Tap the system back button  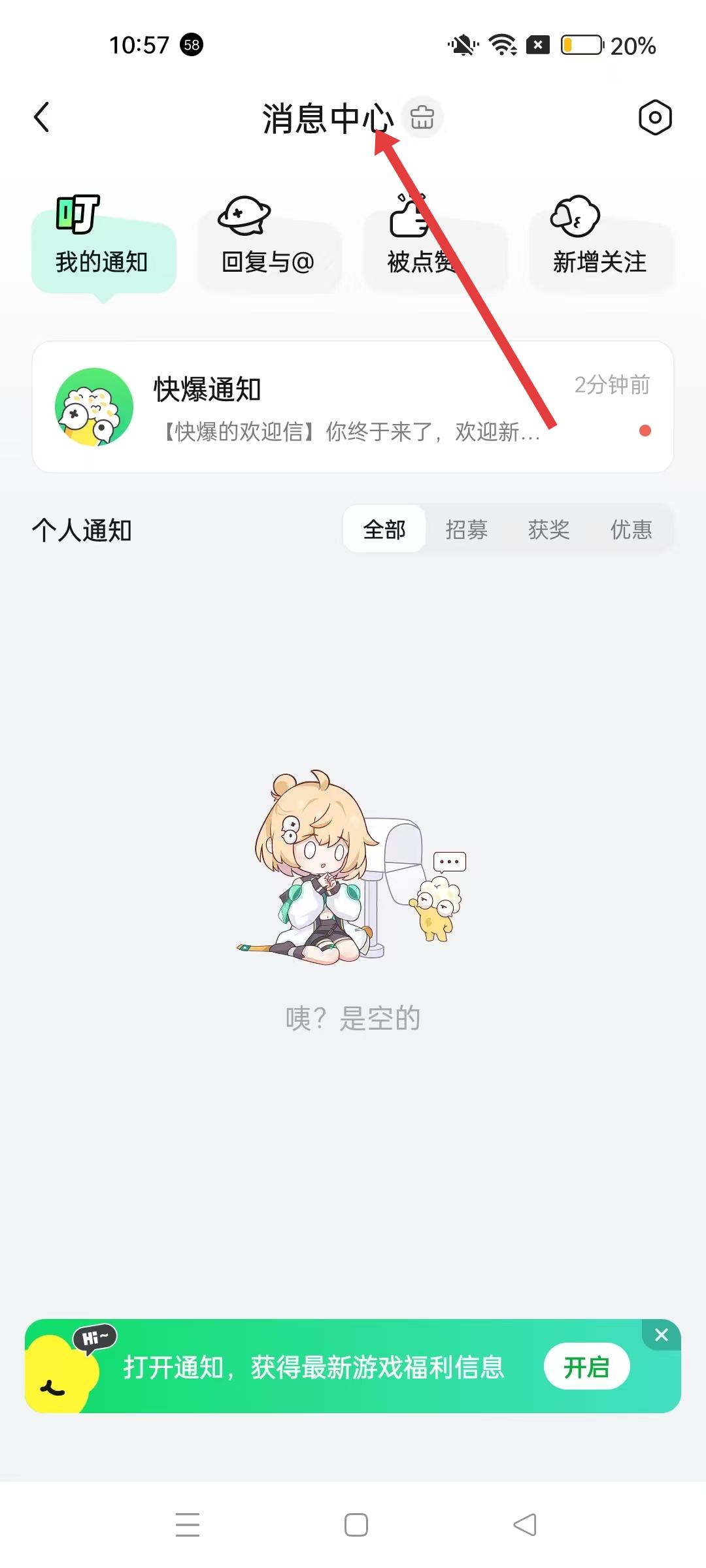point(525,1525)
